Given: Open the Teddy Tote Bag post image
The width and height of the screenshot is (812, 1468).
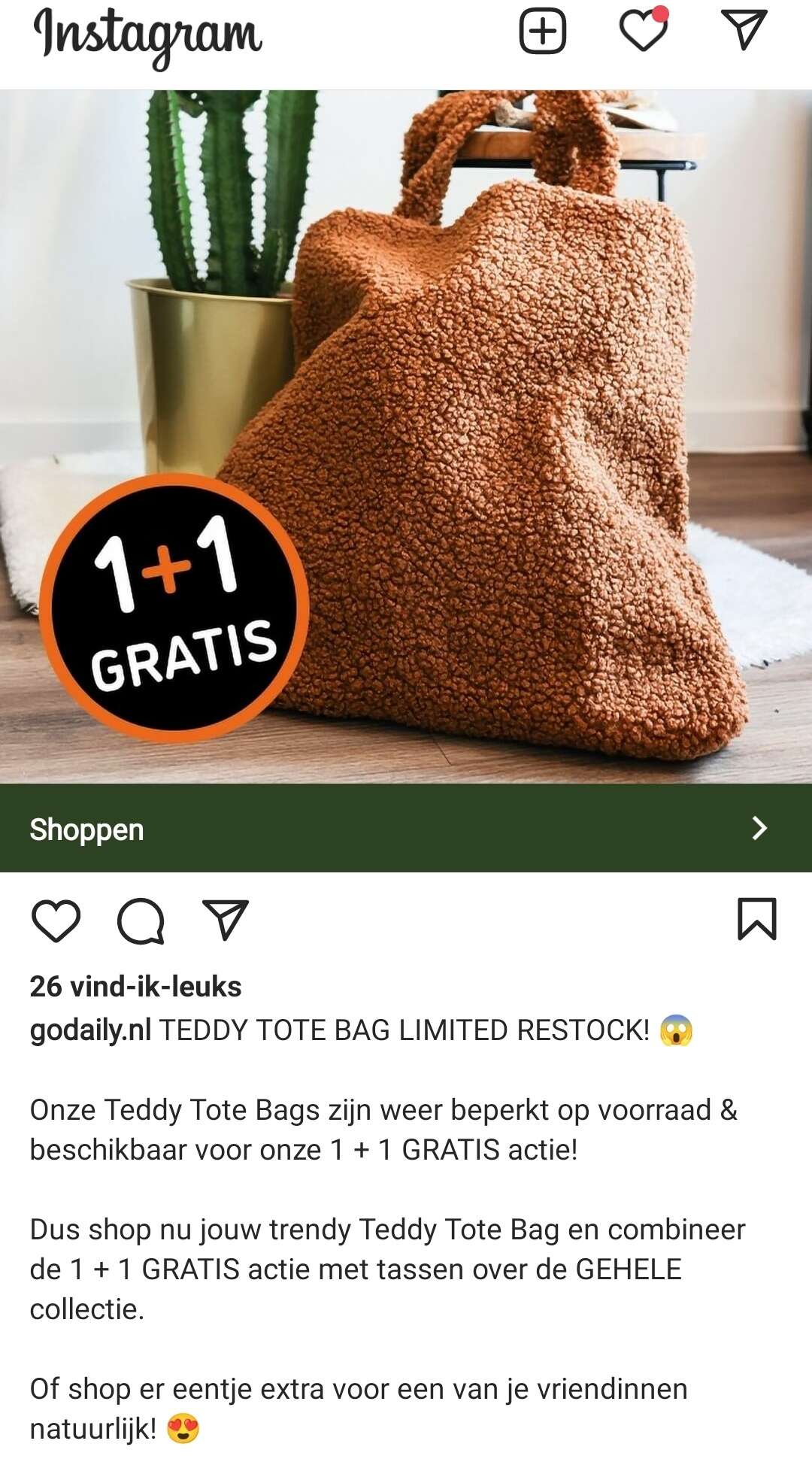Looking at the screenshot, I should 406,436.
